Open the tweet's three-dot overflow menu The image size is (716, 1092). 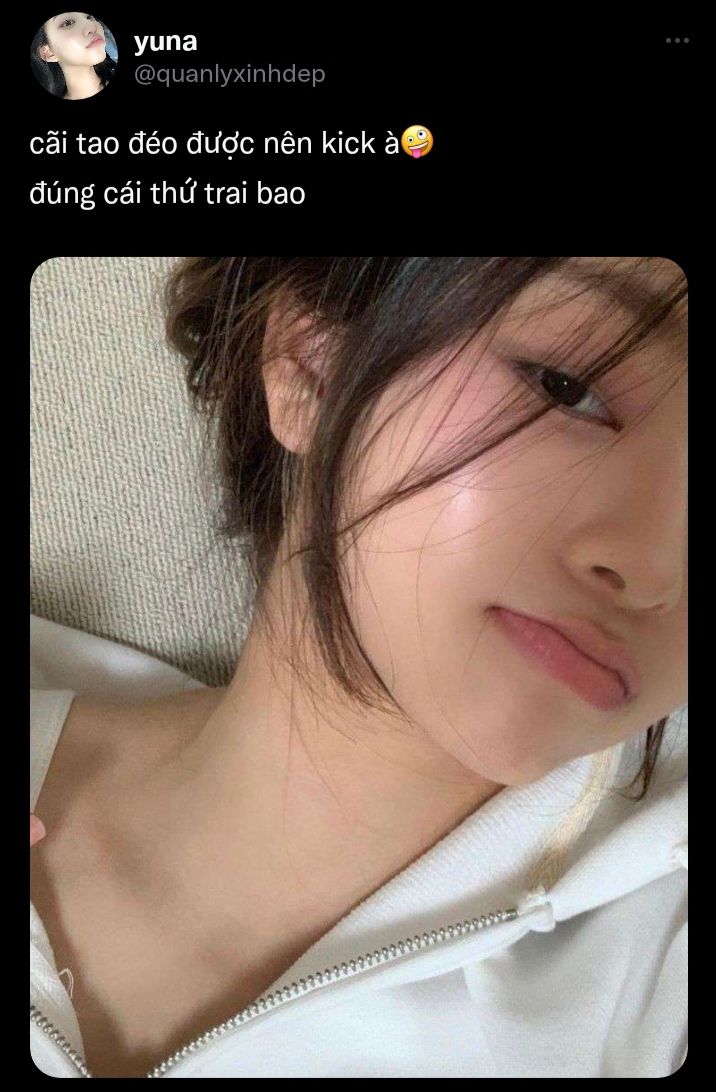677,41
